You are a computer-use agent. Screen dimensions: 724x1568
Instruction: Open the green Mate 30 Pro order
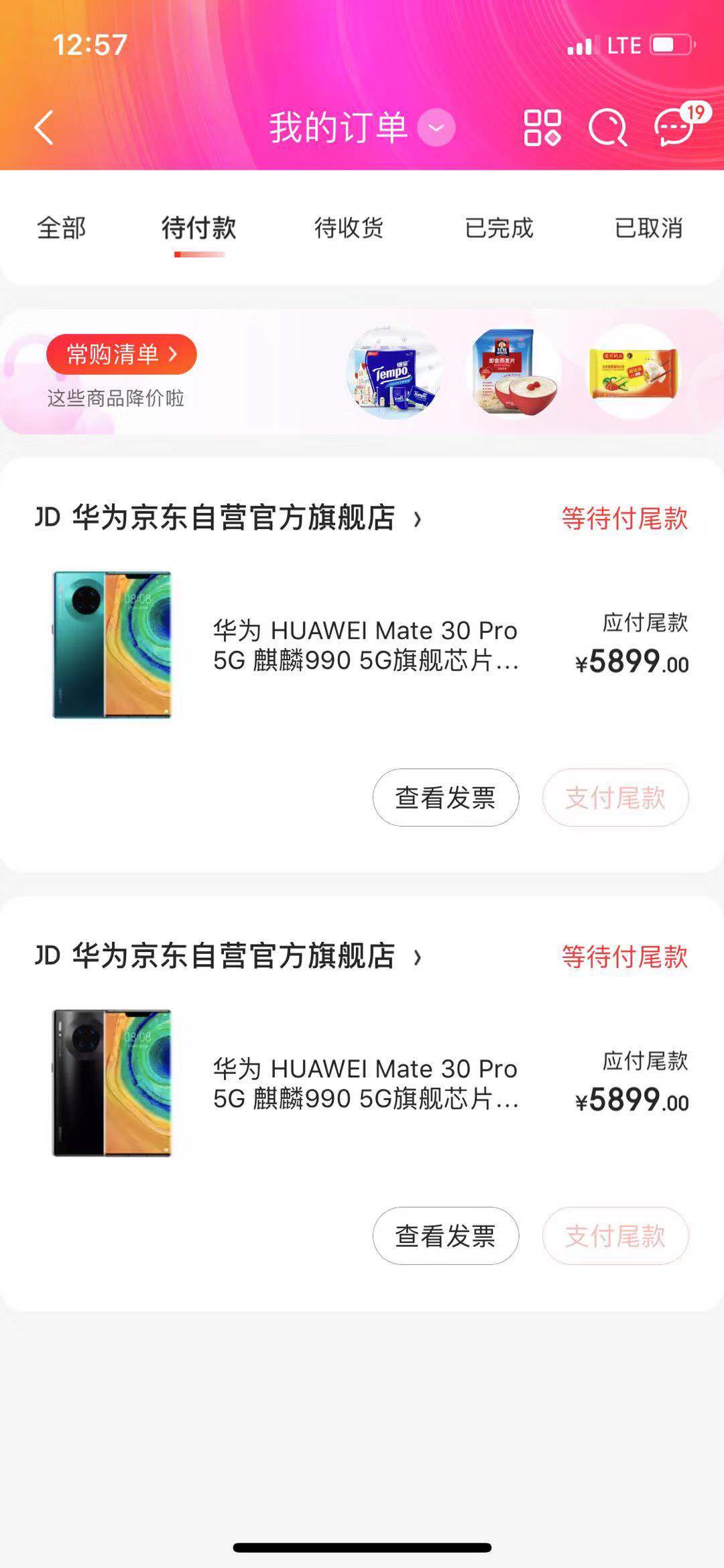362,645
